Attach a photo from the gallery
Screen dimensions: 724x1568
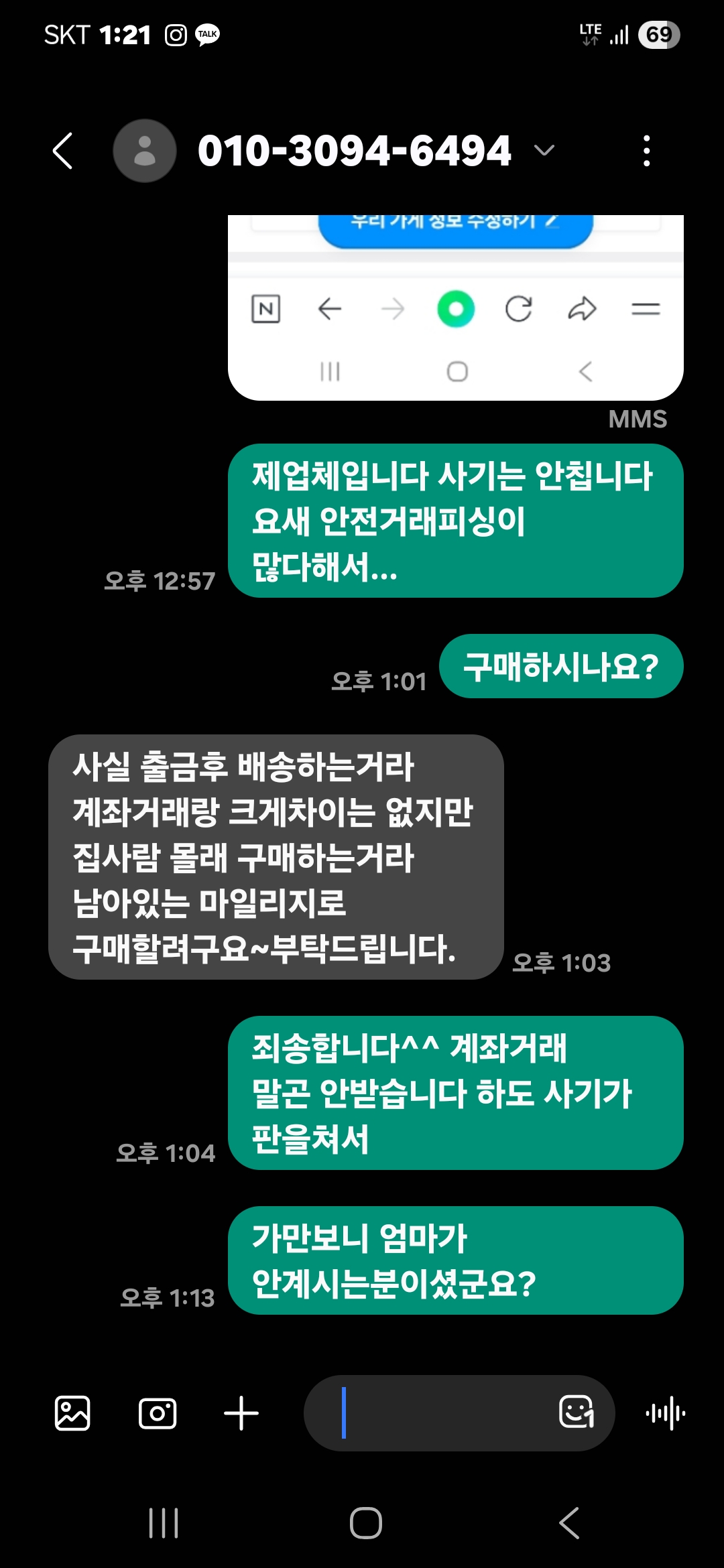pos(72,1413)
